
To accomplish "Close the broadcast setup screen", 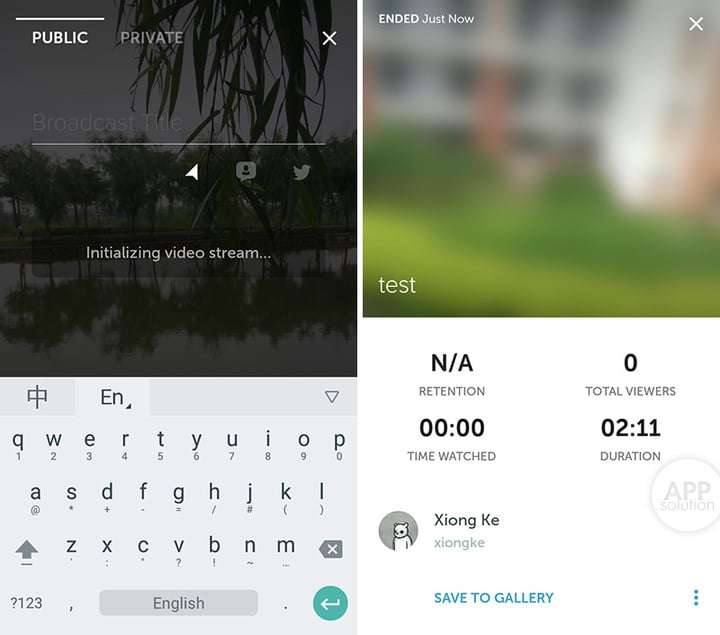I will coord(329,38).
